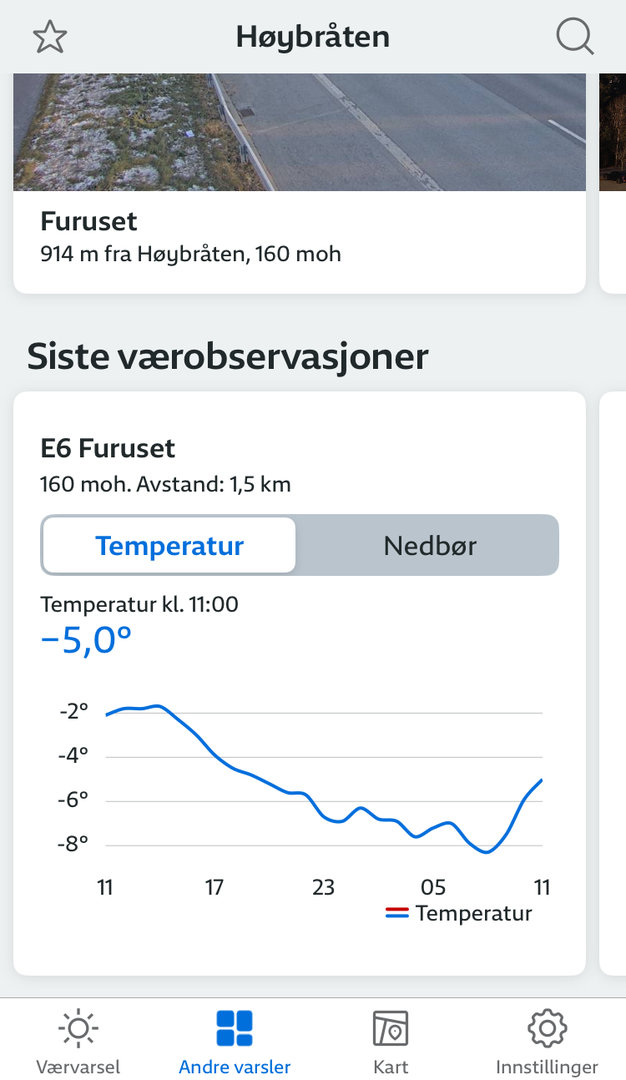
Task: Open Innstillinger settings tab
Action: click(546, 1041)
